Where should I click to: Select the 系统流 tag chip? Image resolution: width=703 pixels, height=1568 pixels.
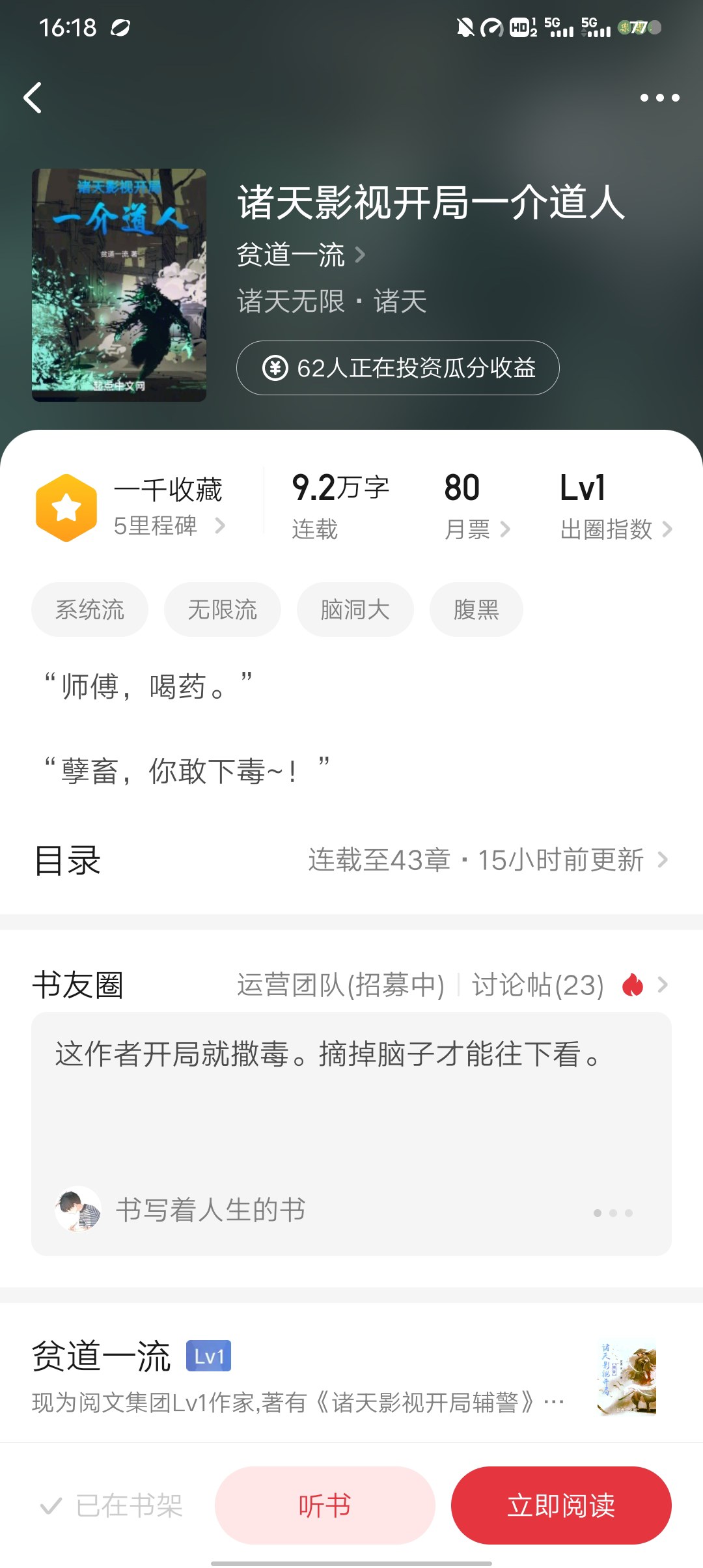pyautogui.click(x=90, y=609)
